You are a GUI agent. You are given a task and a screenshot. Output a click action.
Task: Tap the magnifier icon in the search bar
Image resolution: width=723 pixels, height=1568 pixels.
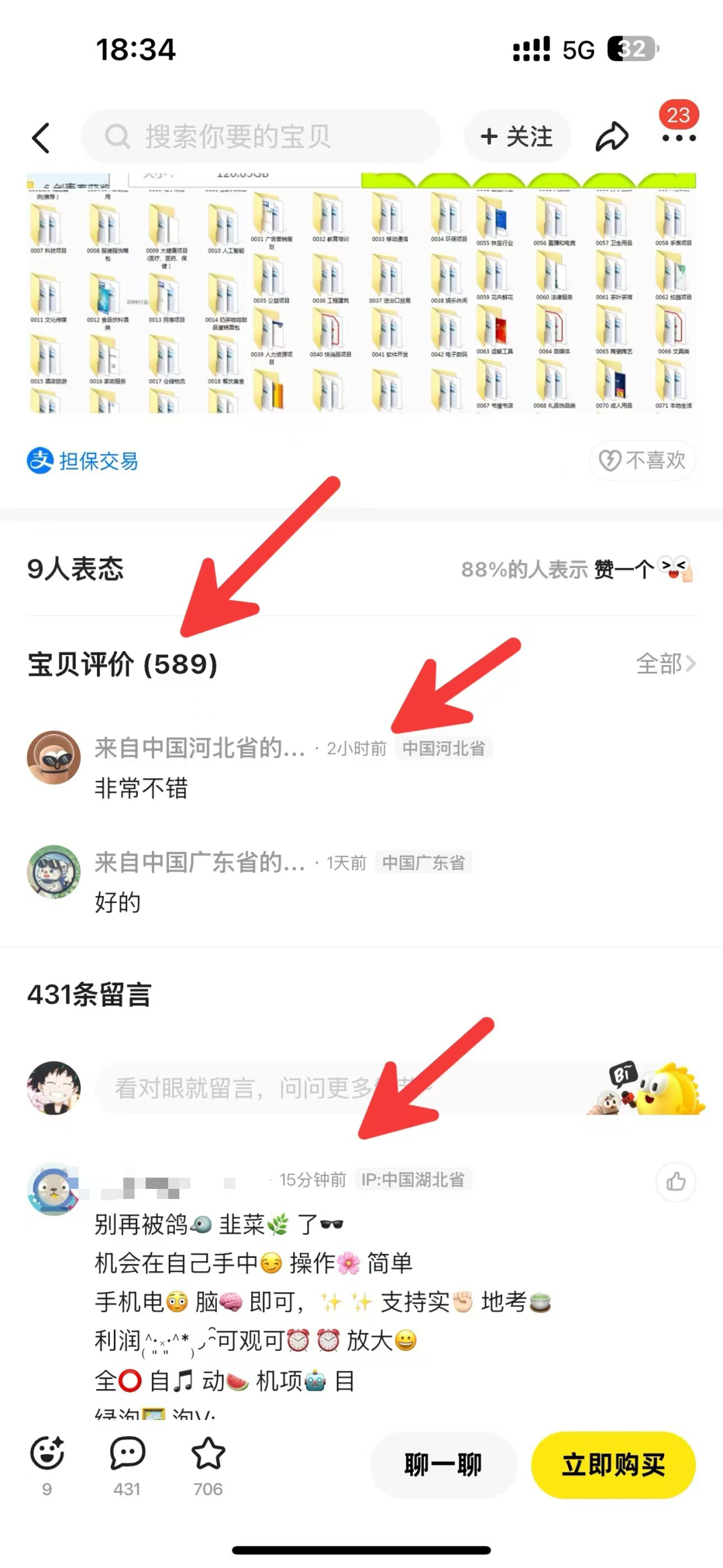click(x=118, y=136)
